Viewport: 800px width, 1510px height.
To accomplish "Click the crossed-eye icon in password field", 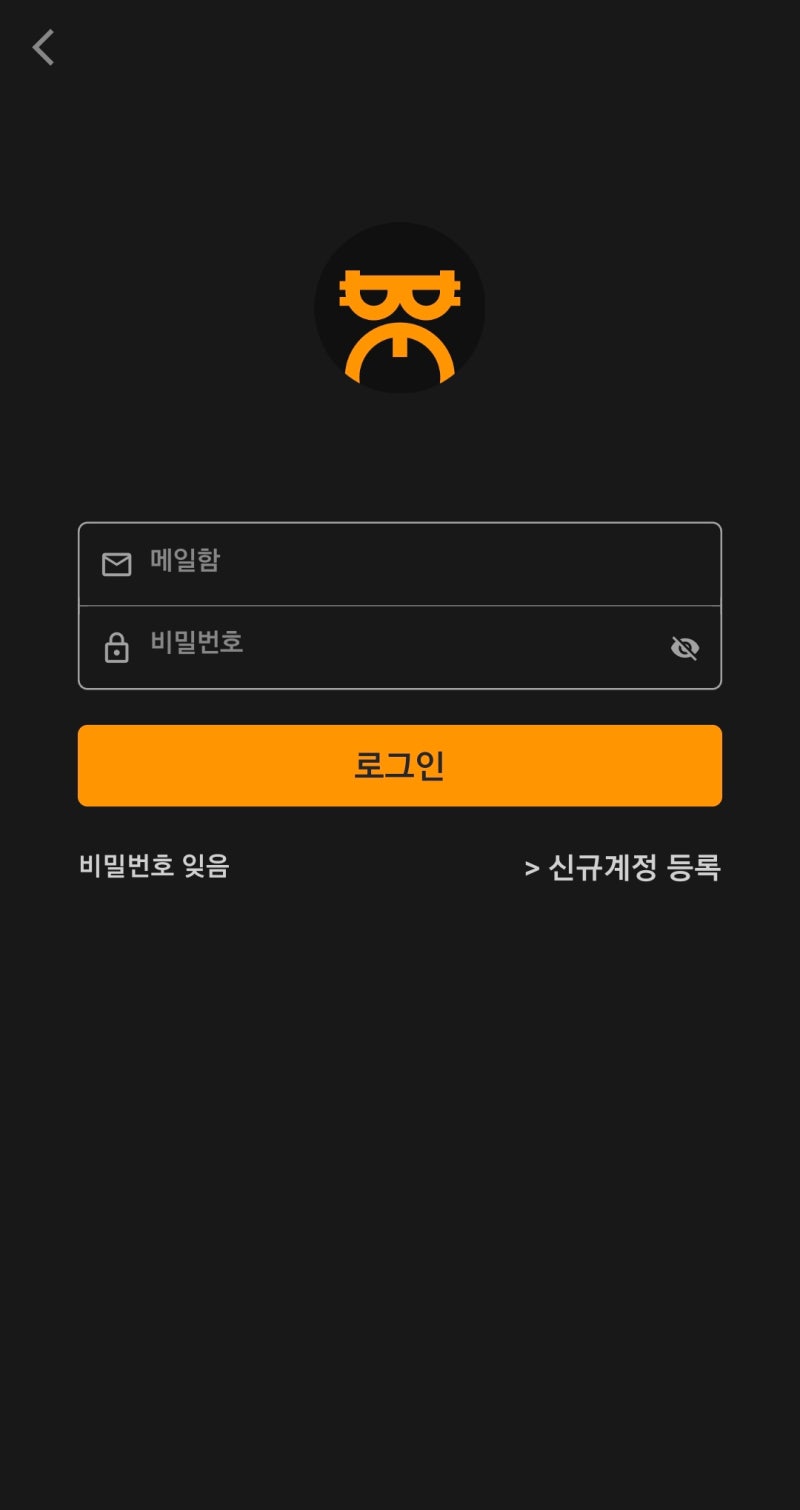I will point(685,648).
